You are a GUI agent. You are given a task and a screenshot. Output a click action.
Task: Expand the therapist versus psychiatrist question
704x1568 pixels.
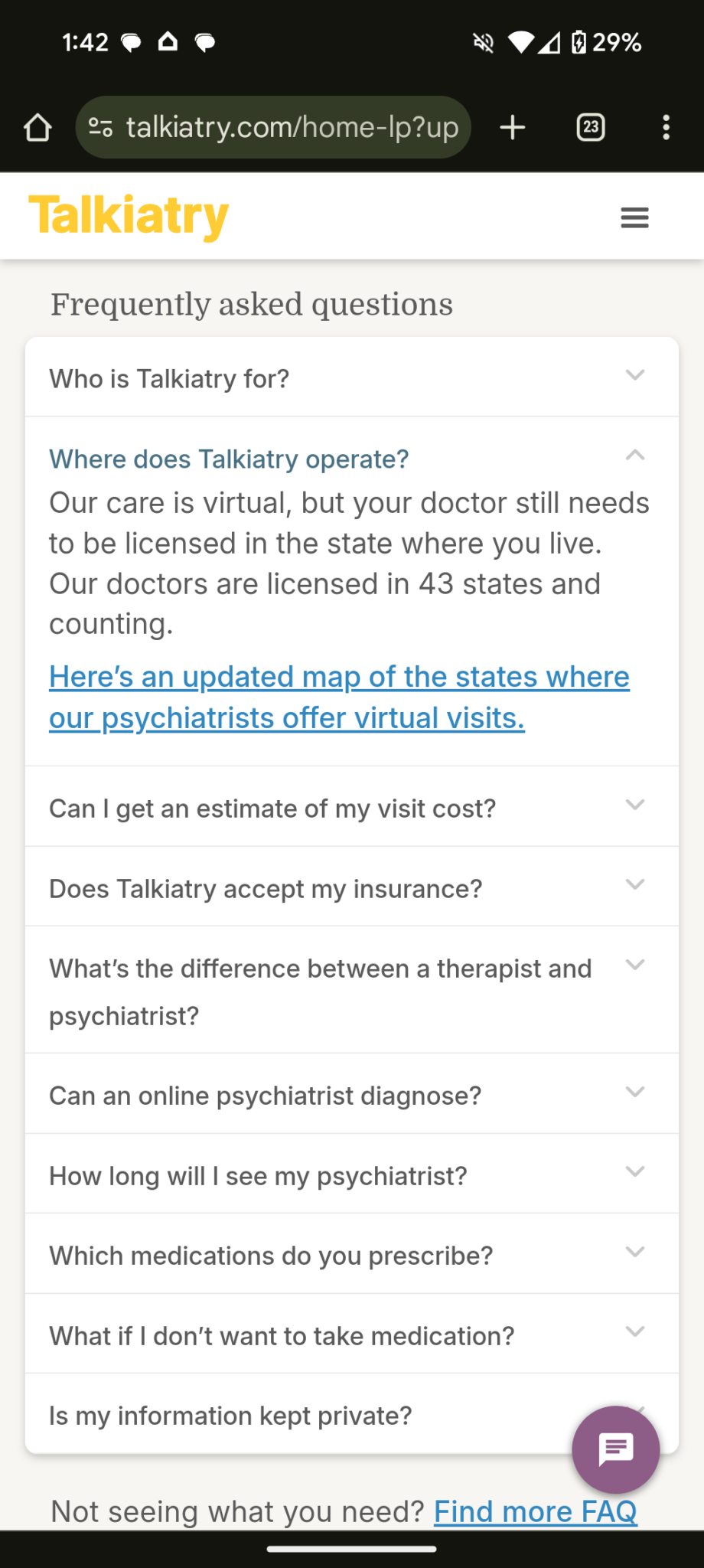352,991
